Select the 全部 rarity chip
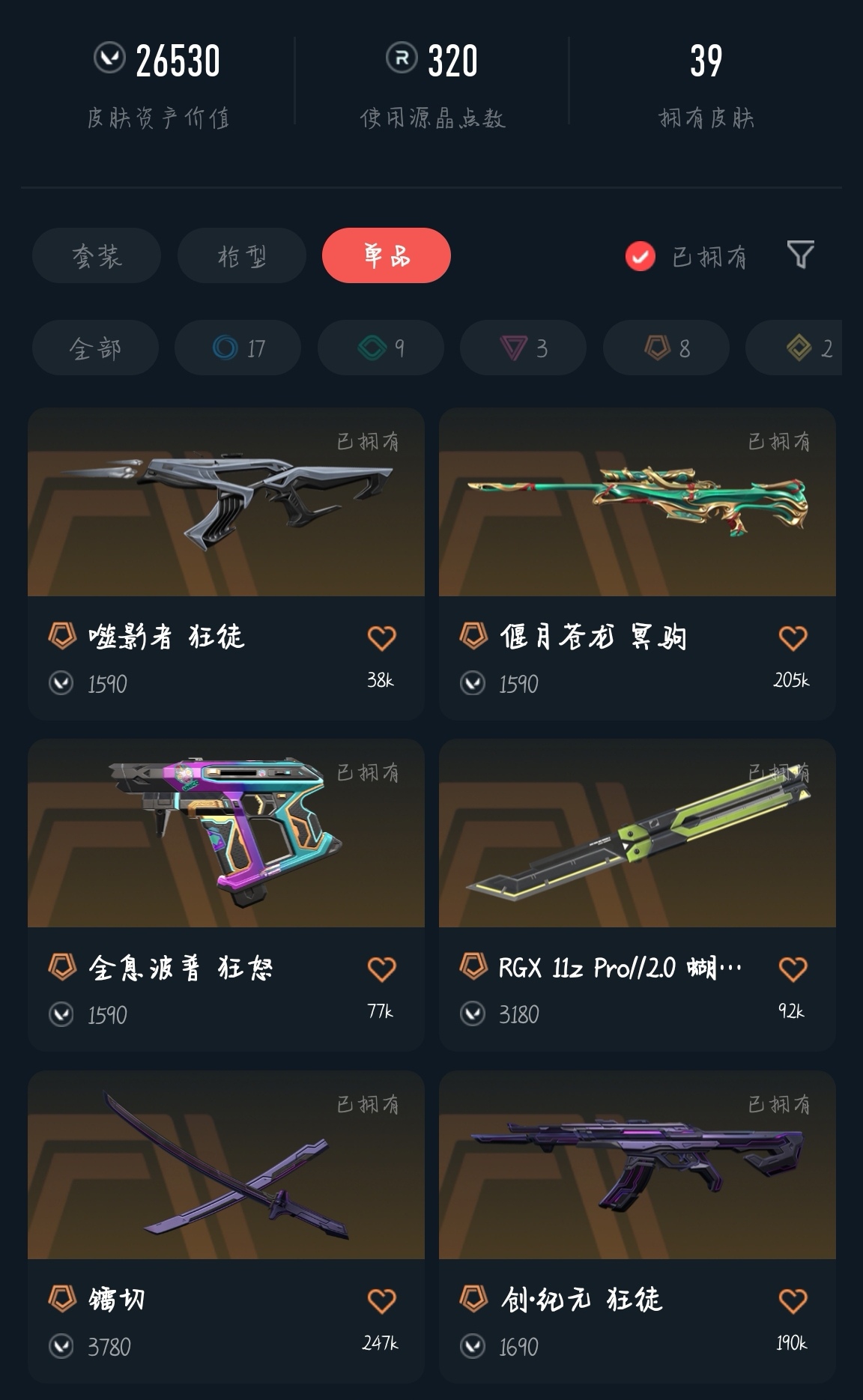 point(95,348)
